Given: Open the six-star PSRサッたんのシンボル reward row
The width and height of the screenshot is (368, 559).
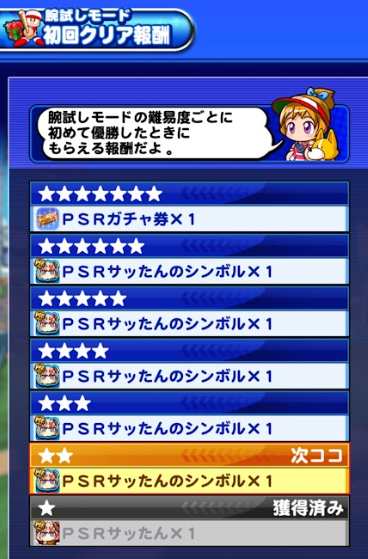Looking at the screenshot, I should tap(189, 259).
